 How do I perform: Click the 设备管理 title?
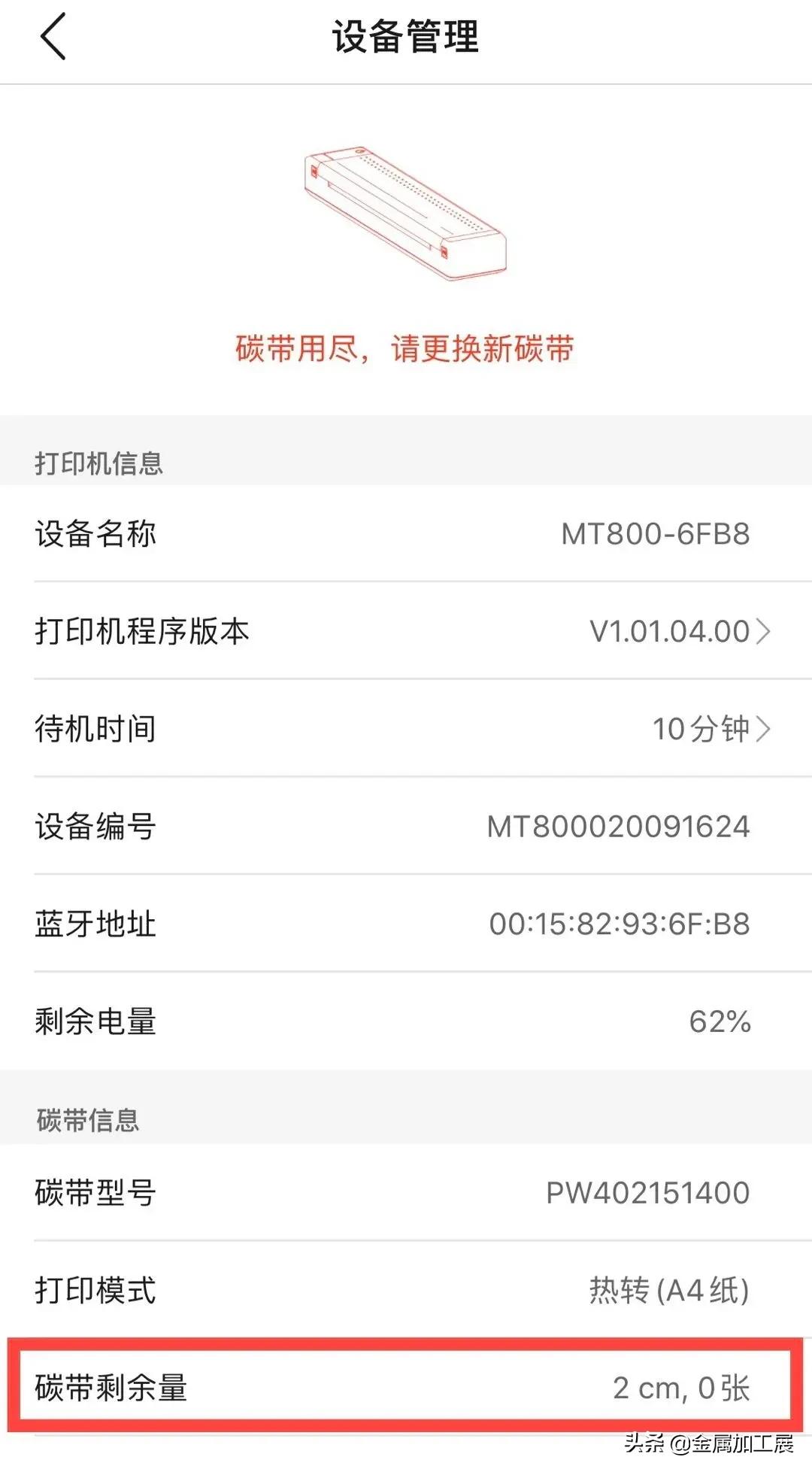[x=406, y=38]
